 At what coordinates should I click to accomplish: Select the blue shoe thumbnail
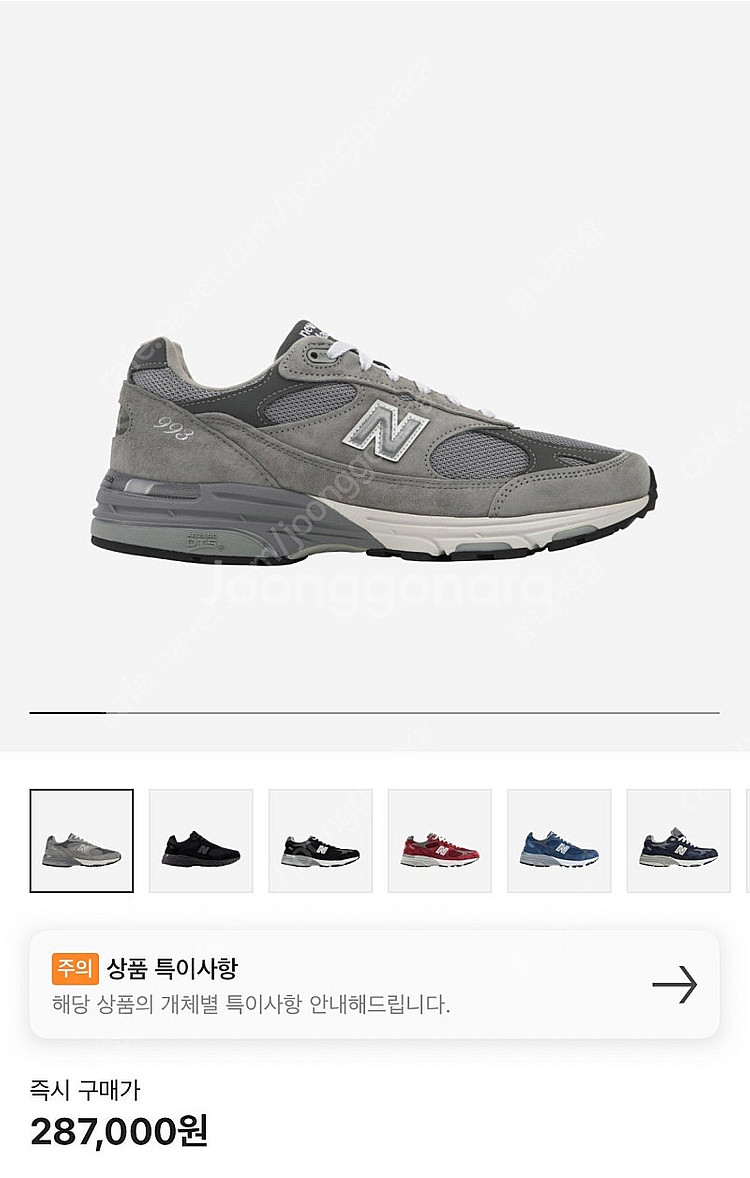click(x=559, y=841)
